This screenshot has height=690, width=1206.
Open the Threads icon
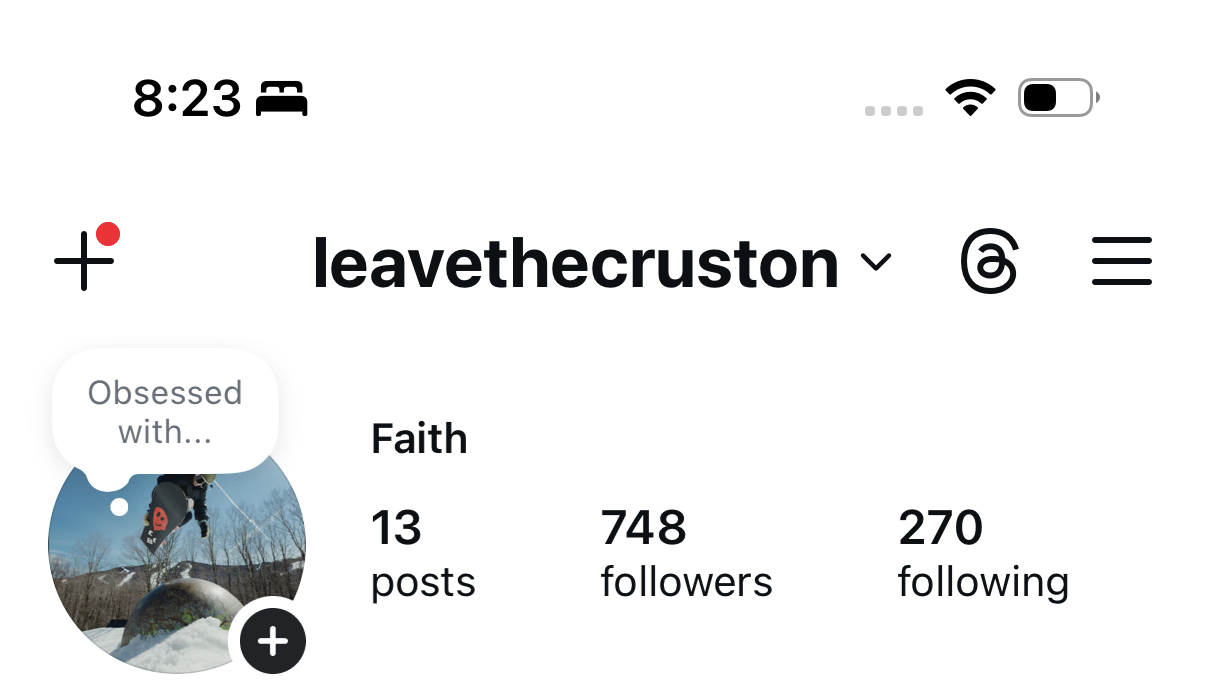pyautogui.click(x=988, y=262)
